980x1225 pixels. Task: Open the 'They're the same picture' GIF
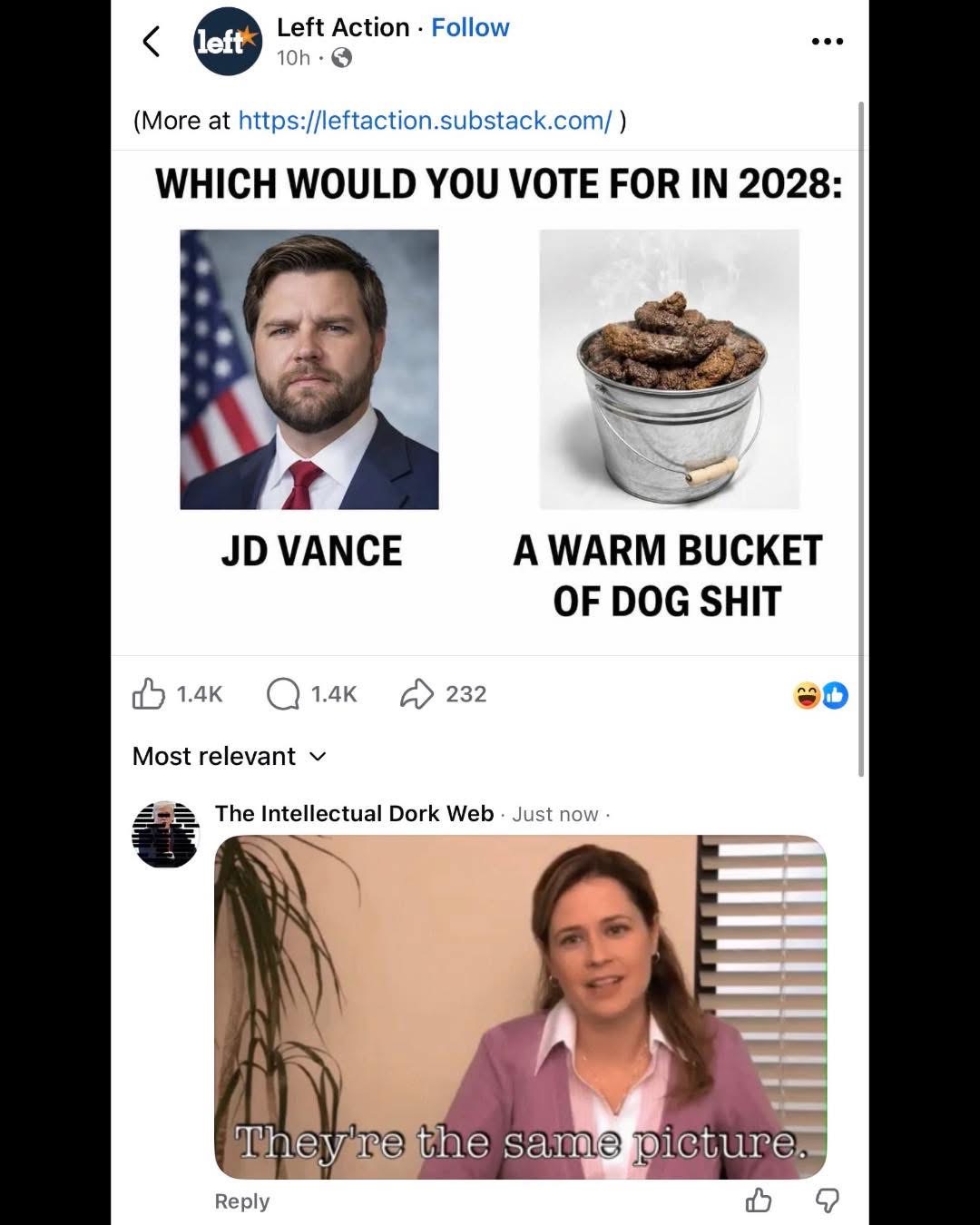[520, 1006]
